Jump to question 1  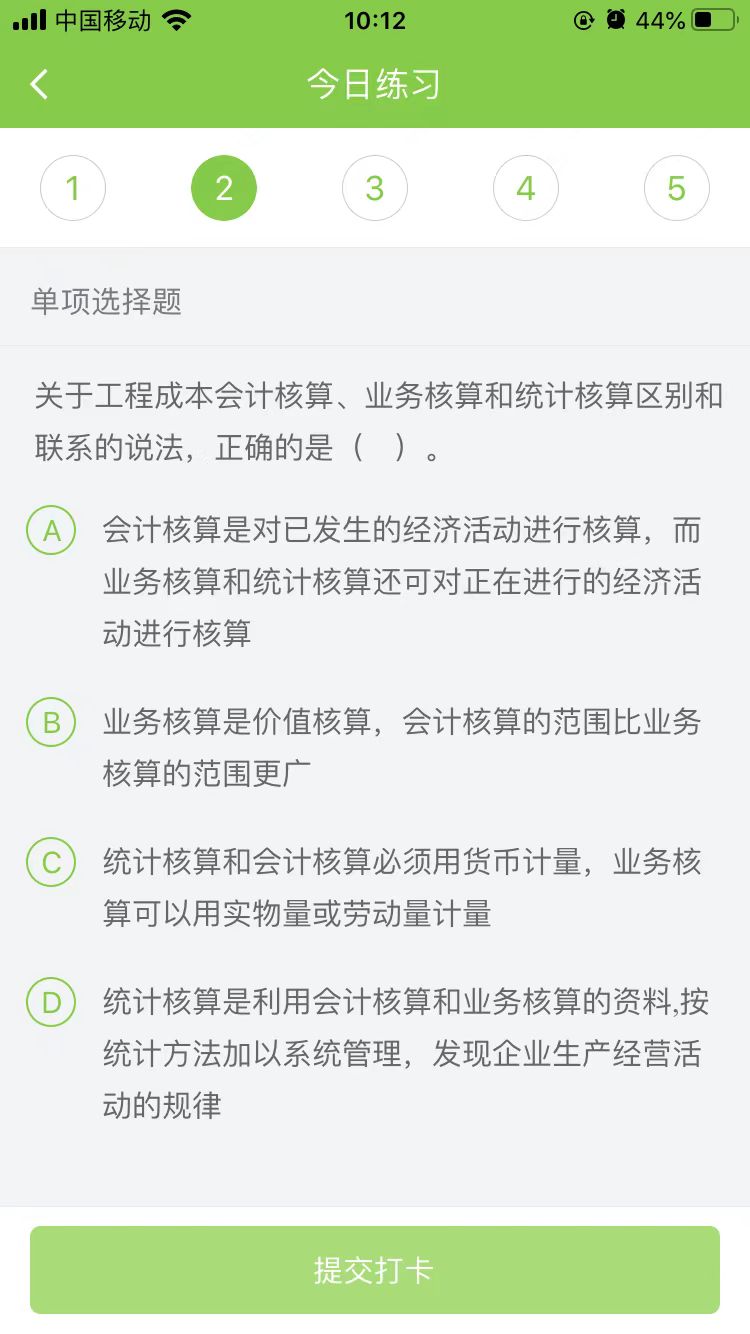coord(73,188)
